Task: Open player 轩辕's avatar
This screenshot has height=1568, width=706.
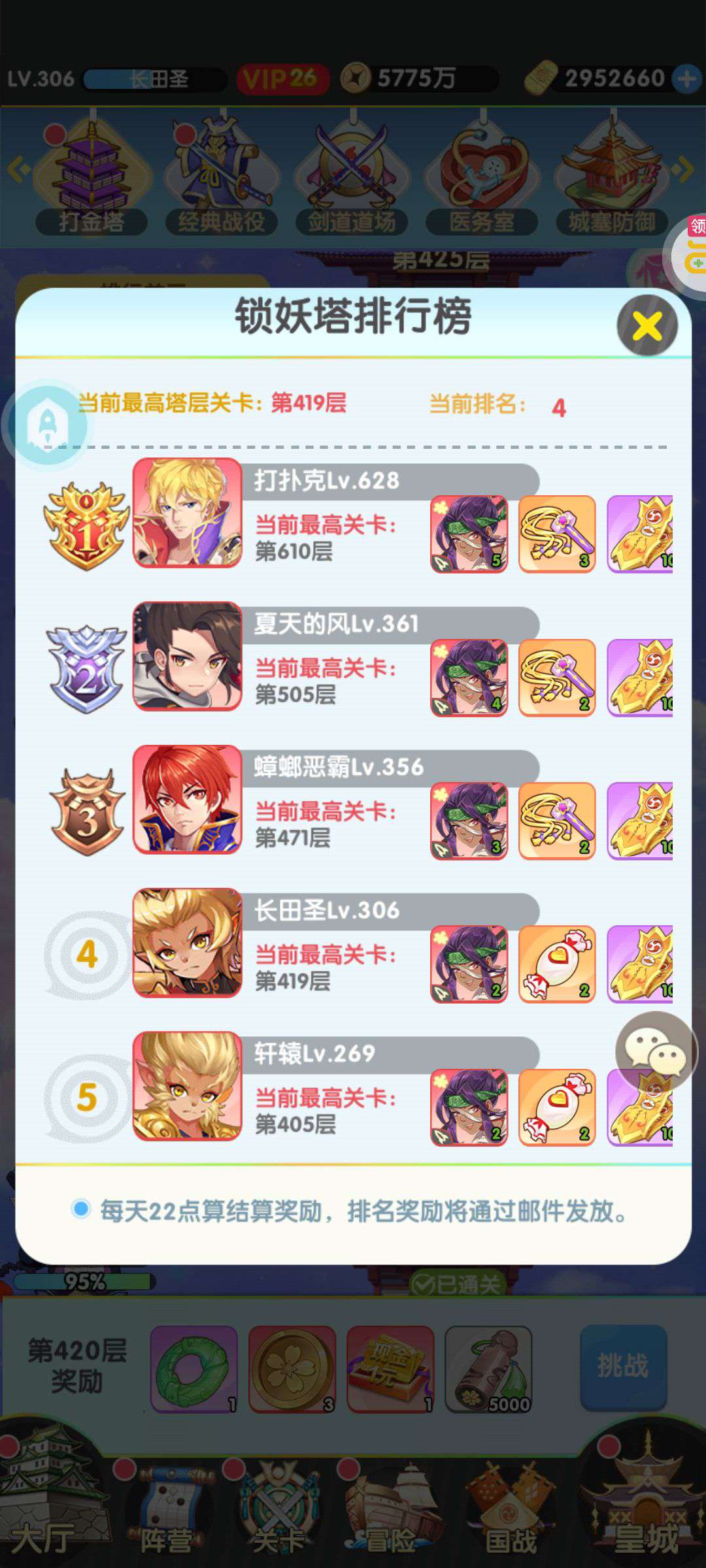Action: click(x=188, y=1086)
